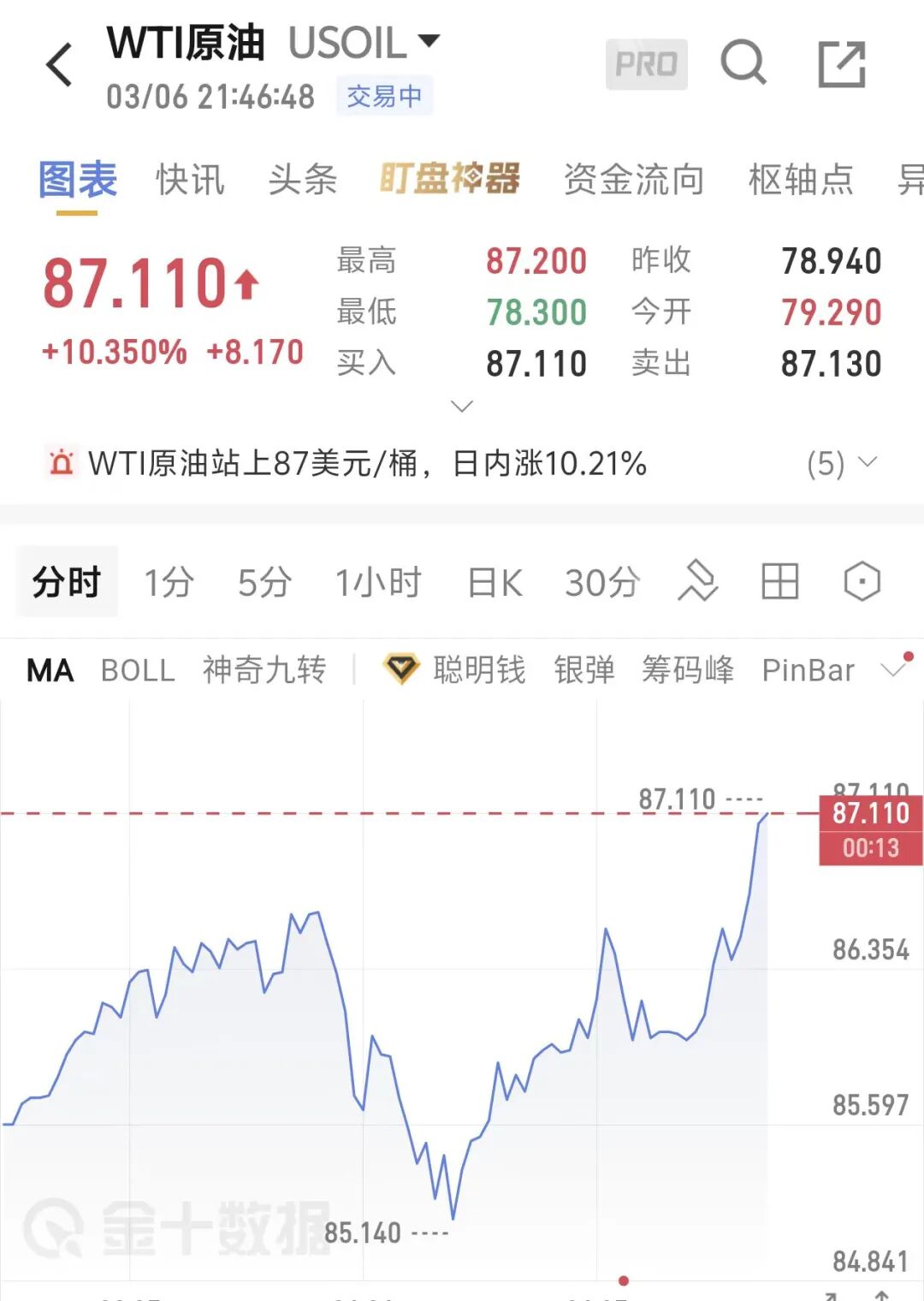Tap the alert bell icon in the news bar
This screenshot has height=1301, width=924.
[59, 463]
